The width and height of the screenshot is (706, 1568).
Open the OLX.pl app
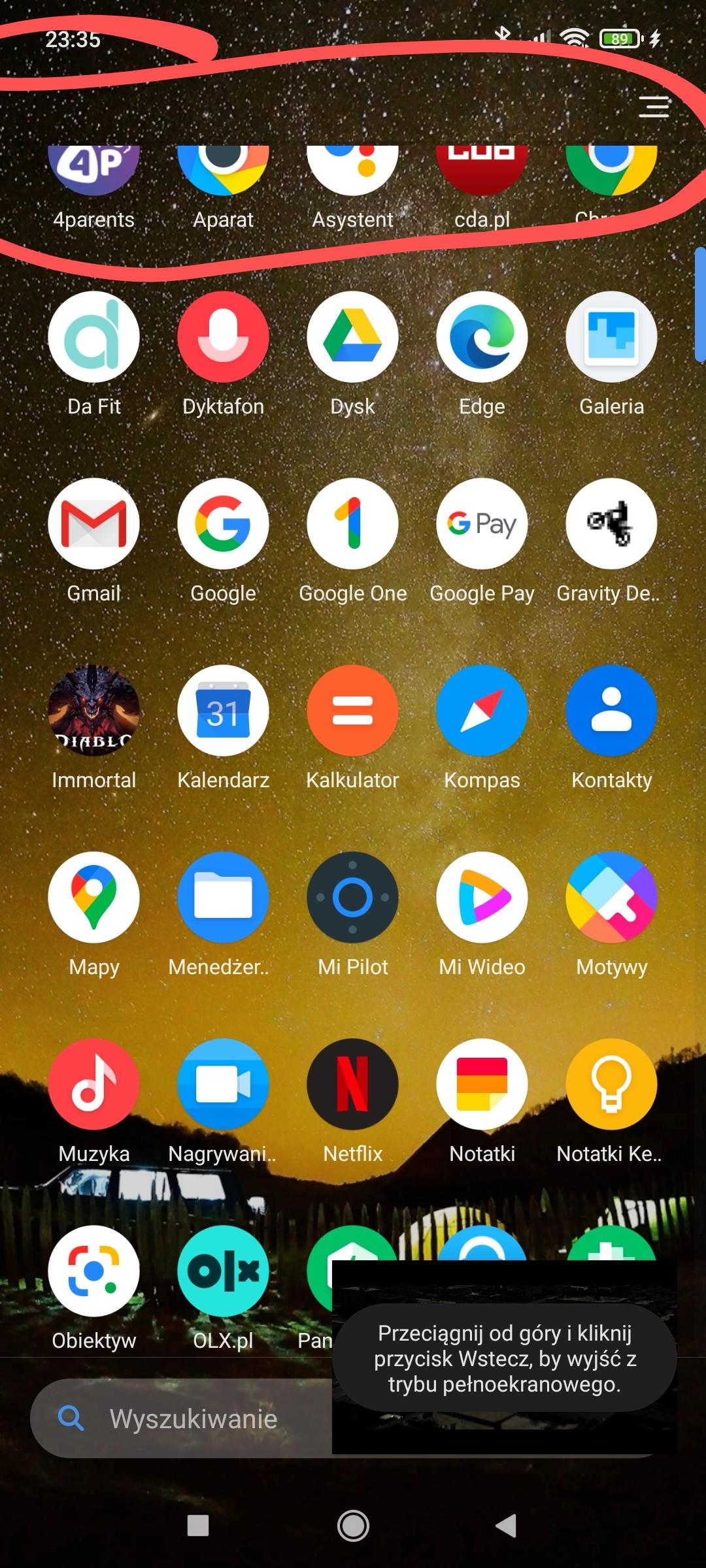pos(223,1271)
